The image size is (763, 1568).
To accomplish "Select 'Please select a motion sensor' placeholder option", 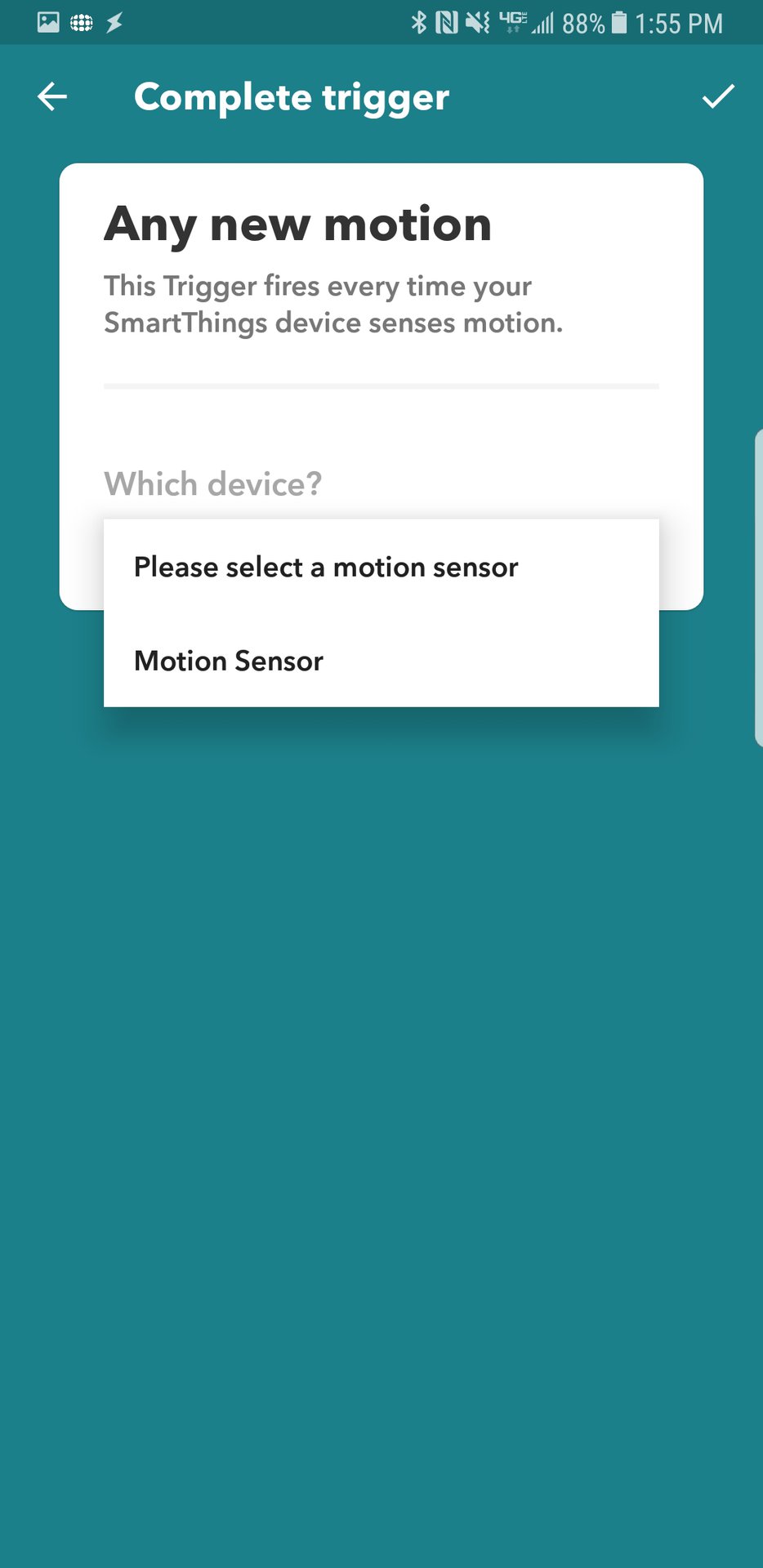I will (381, 567).
